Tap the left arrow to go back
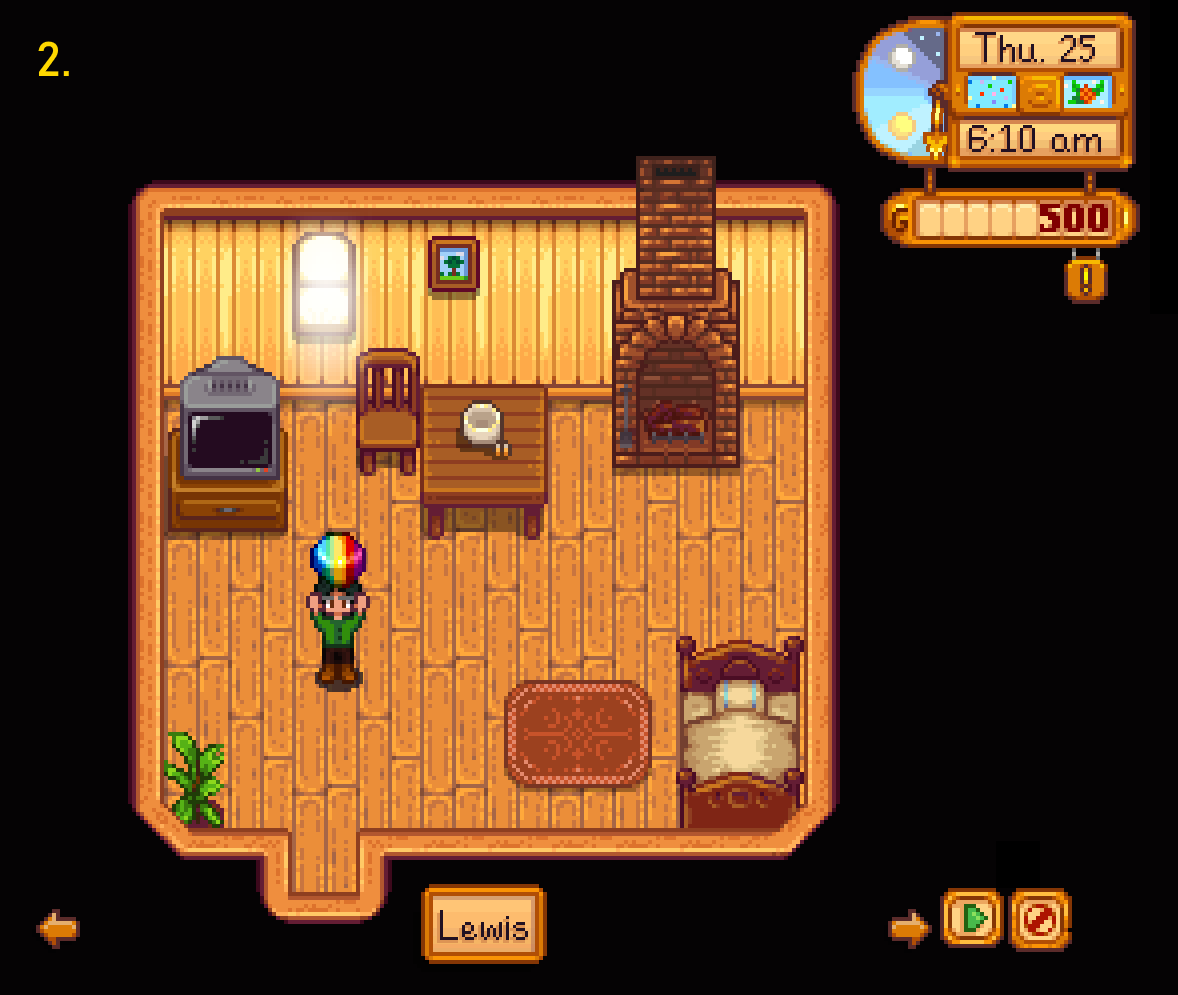 coord(58,928)
